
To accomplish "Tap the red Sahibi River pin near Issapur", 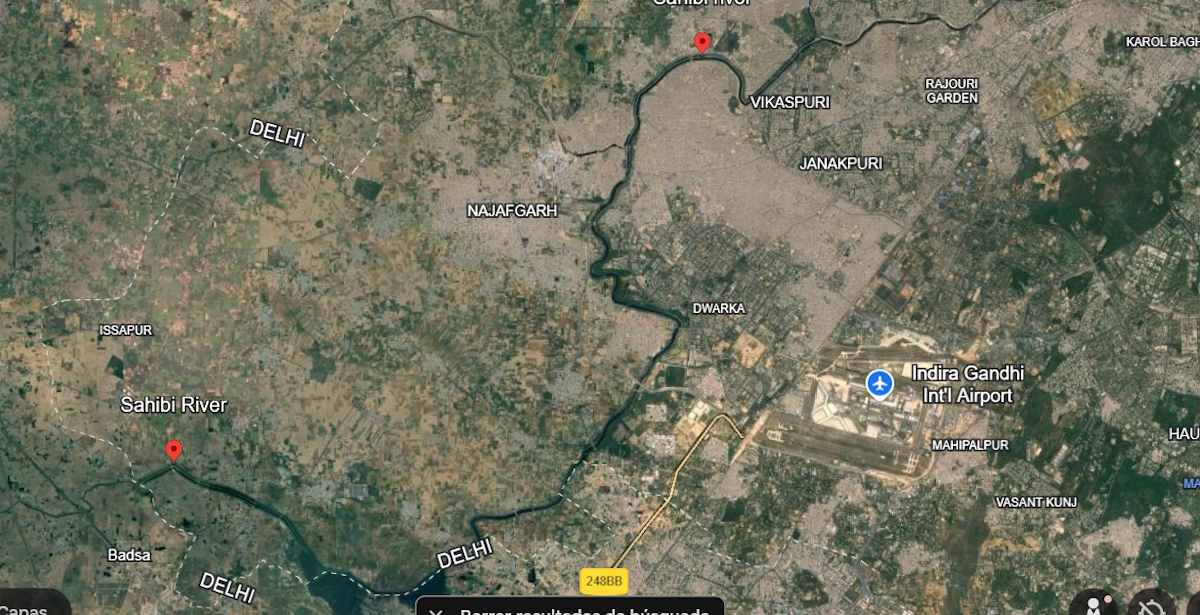I will (173, 451).
